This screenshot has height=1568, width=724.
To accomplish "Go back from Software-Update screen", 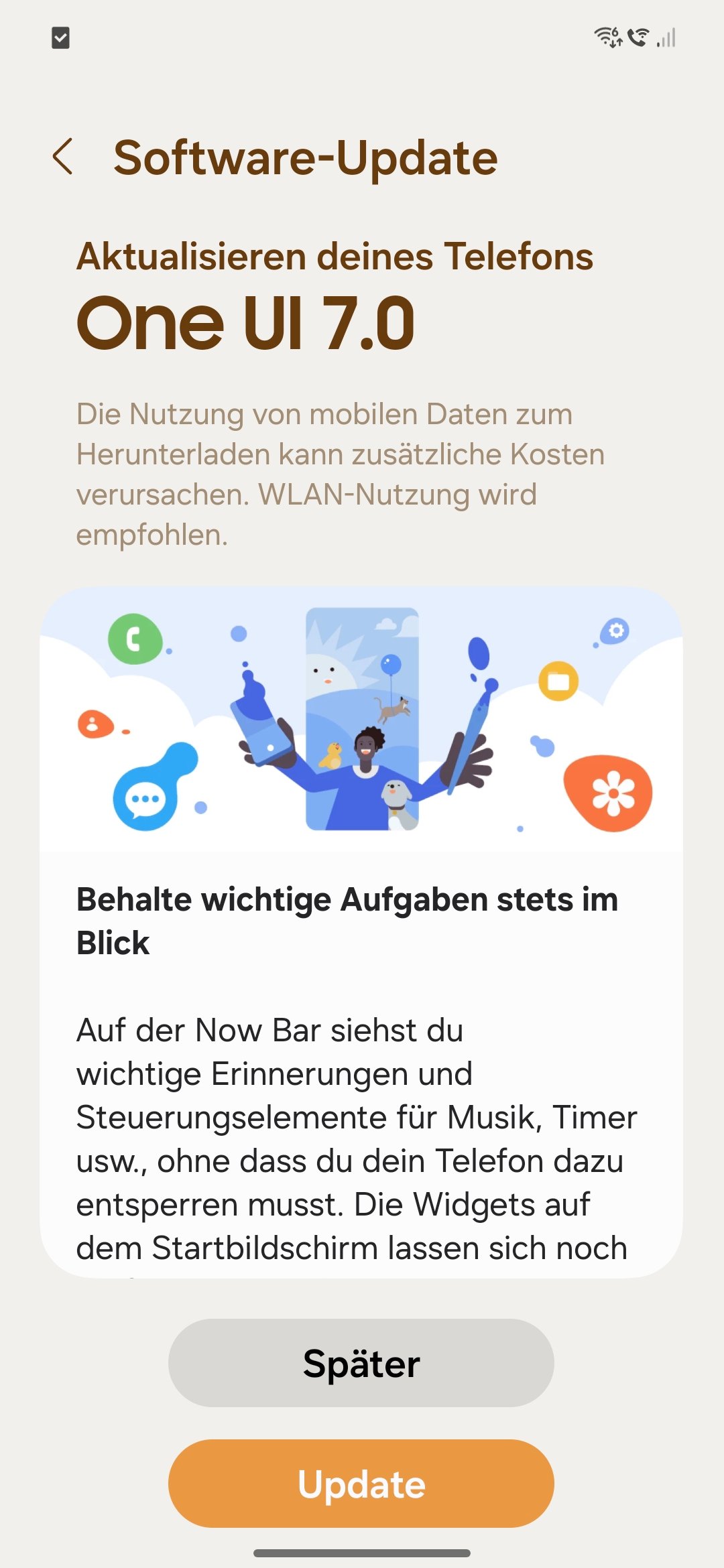I will [63, 157].
